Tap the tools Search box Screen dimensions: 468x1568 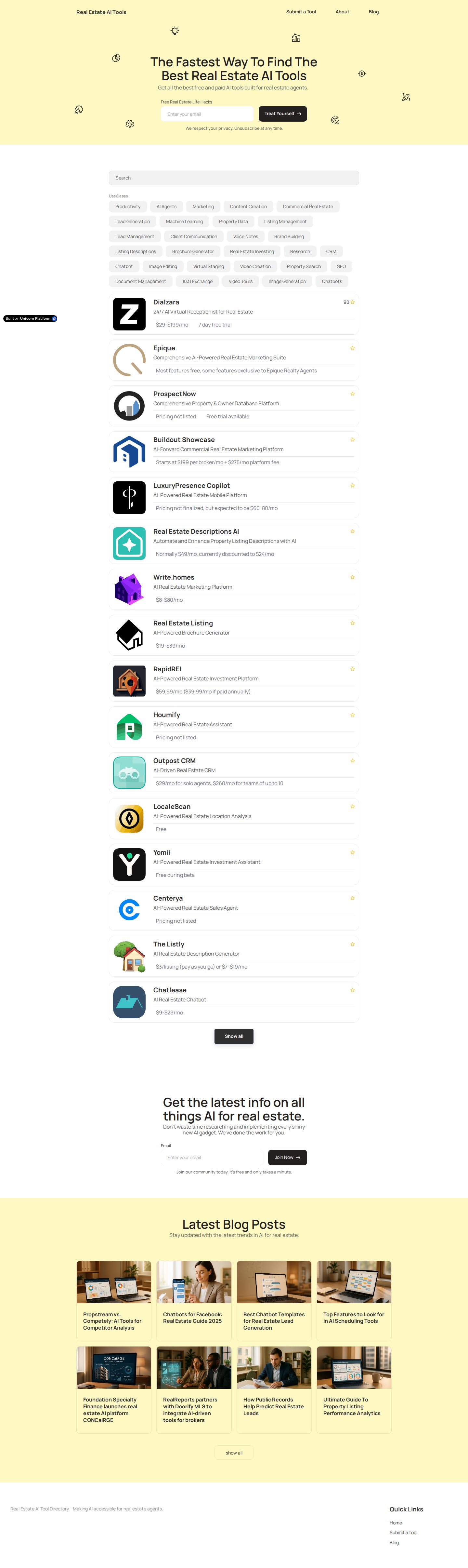[x=234, y=178]
